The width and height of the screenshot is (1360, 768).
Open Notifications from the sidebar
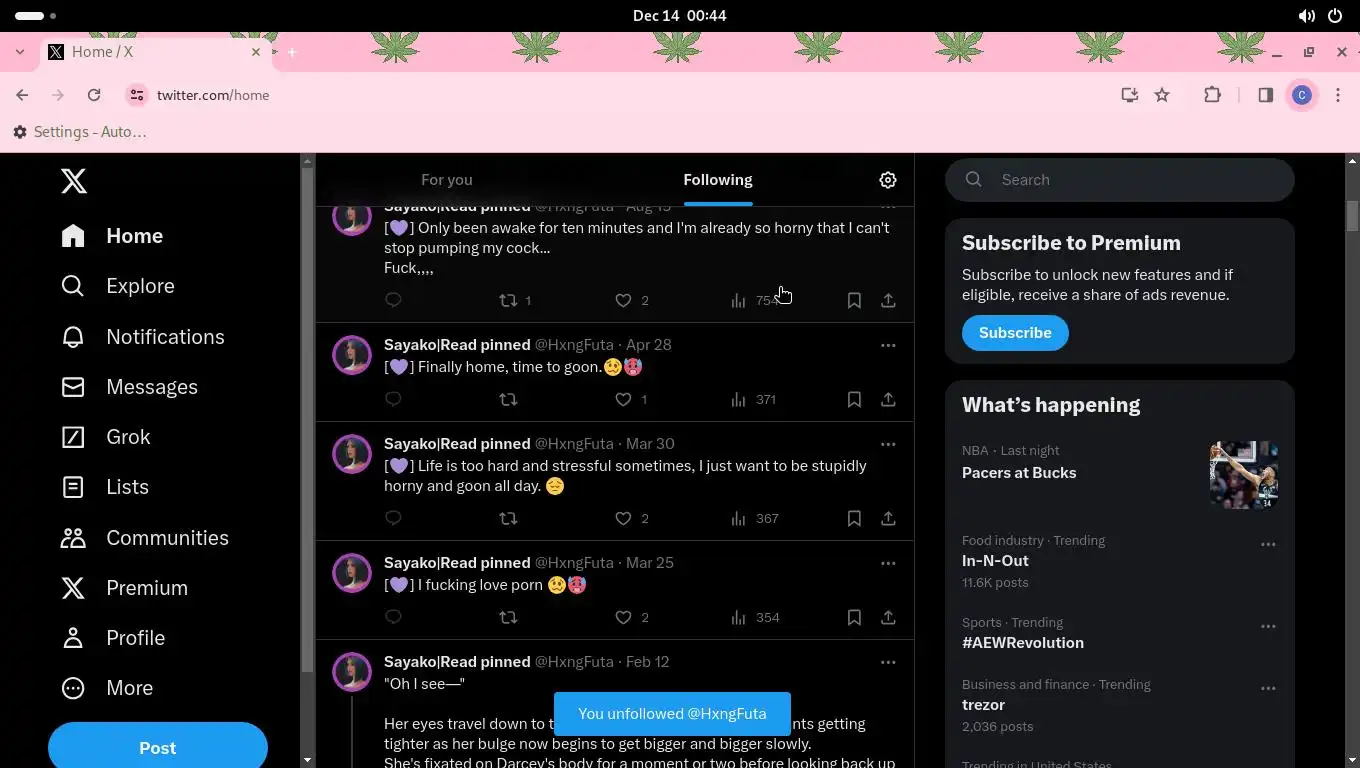click(x=165, y=337)
